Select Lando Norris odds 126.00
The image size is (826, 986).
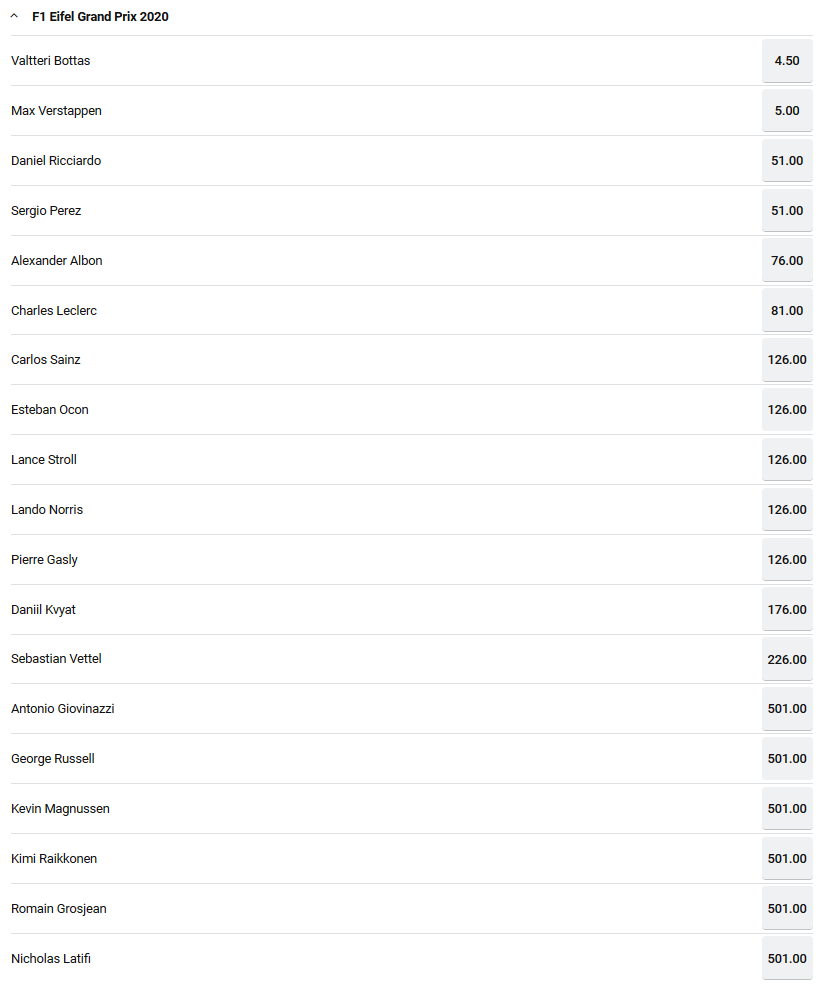coord(787,510)
